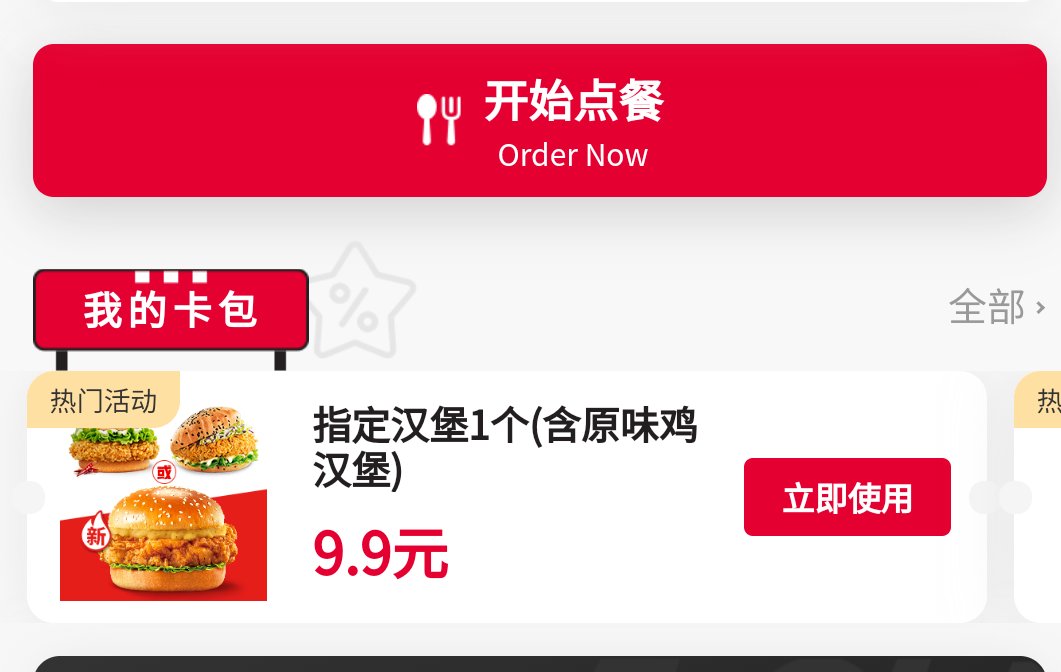Viewport: 1061px width, 672px height.
Task: Open the 指定汉堡1个 coupon card
Action: [x=505, y=448]
